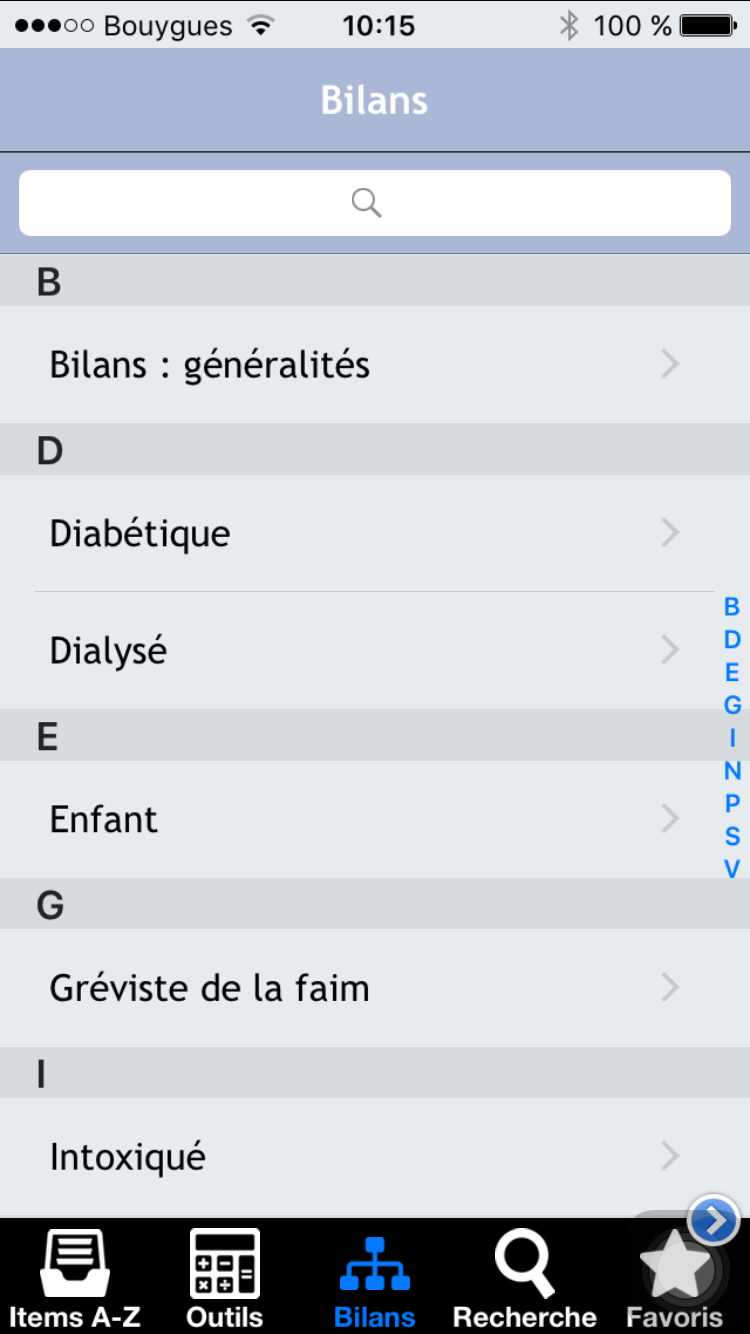Jump to letter P in the index
This screenshot has height=1334, width=750.
tap(732, 803)
